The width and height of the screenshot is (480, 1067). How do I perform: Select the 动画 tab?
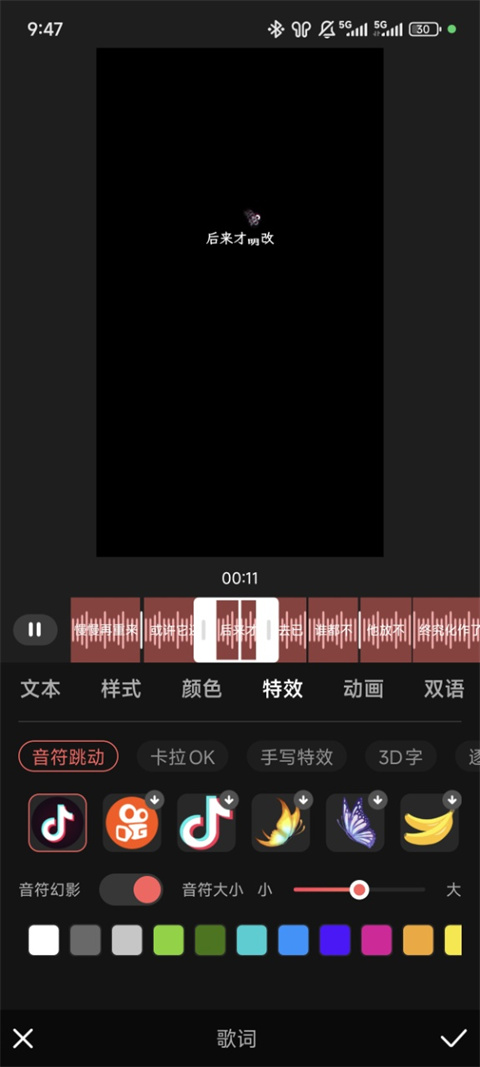(x=363, y=689)
